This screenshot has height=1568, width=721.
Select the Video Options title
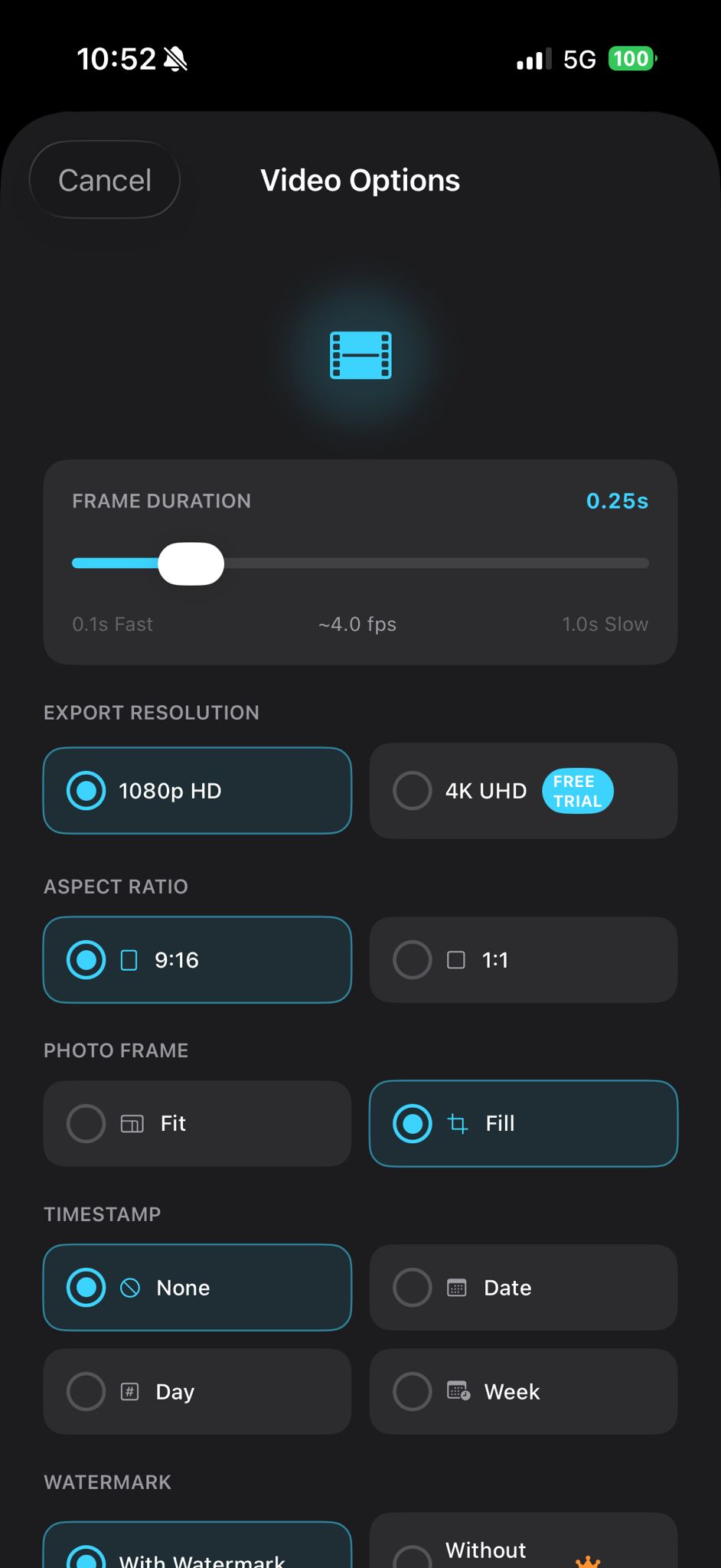360,179
